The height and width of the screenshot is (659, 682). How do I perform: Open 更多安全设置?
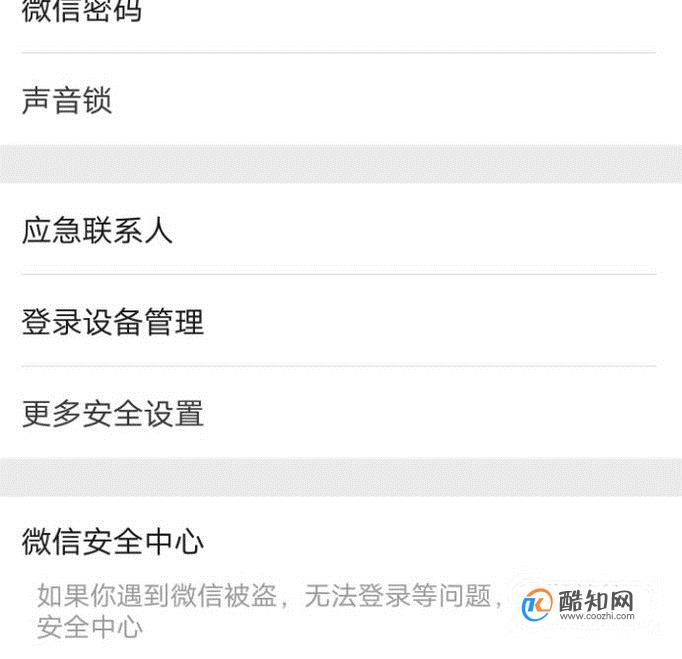(341, 412)
